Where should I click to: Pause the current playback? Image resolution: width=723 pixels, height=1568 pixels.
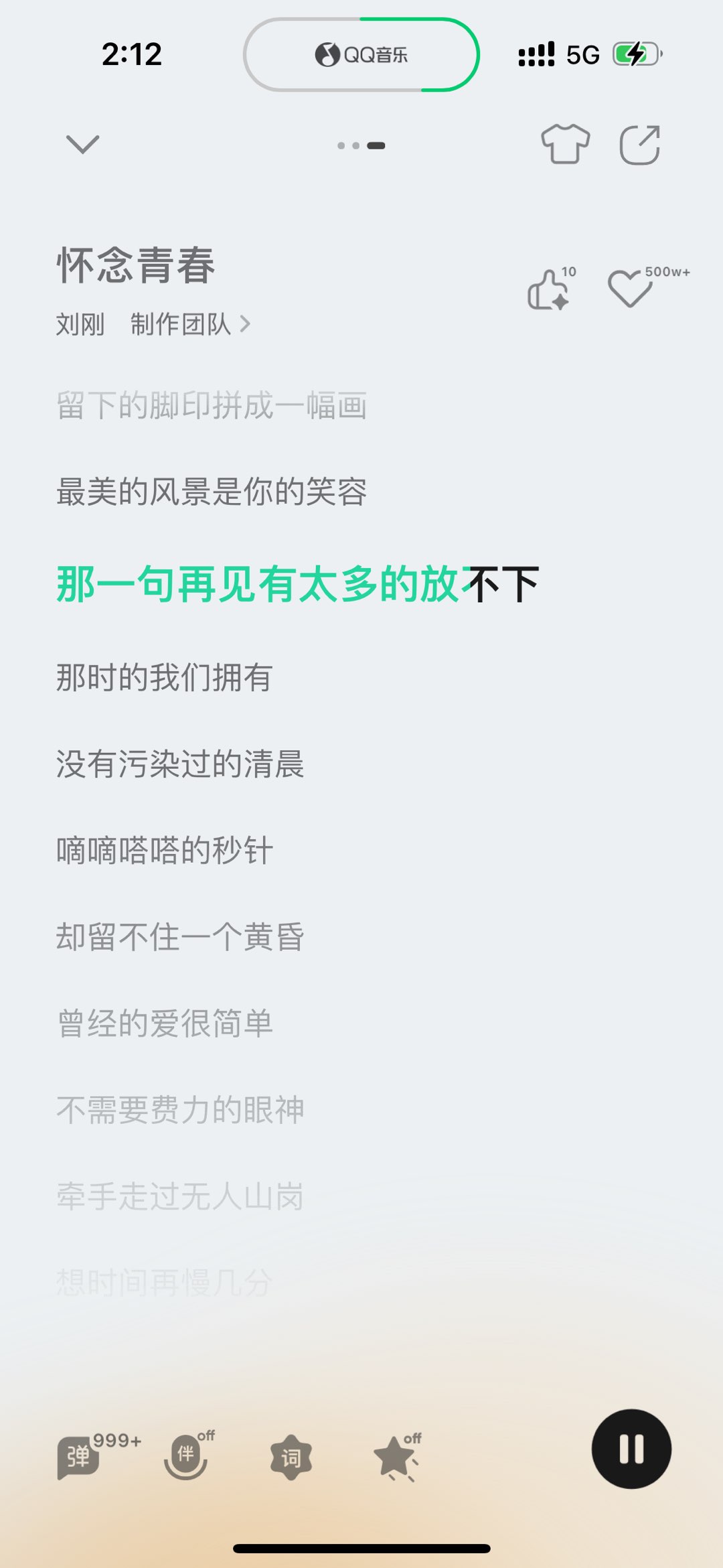(x=631, y=1449)
